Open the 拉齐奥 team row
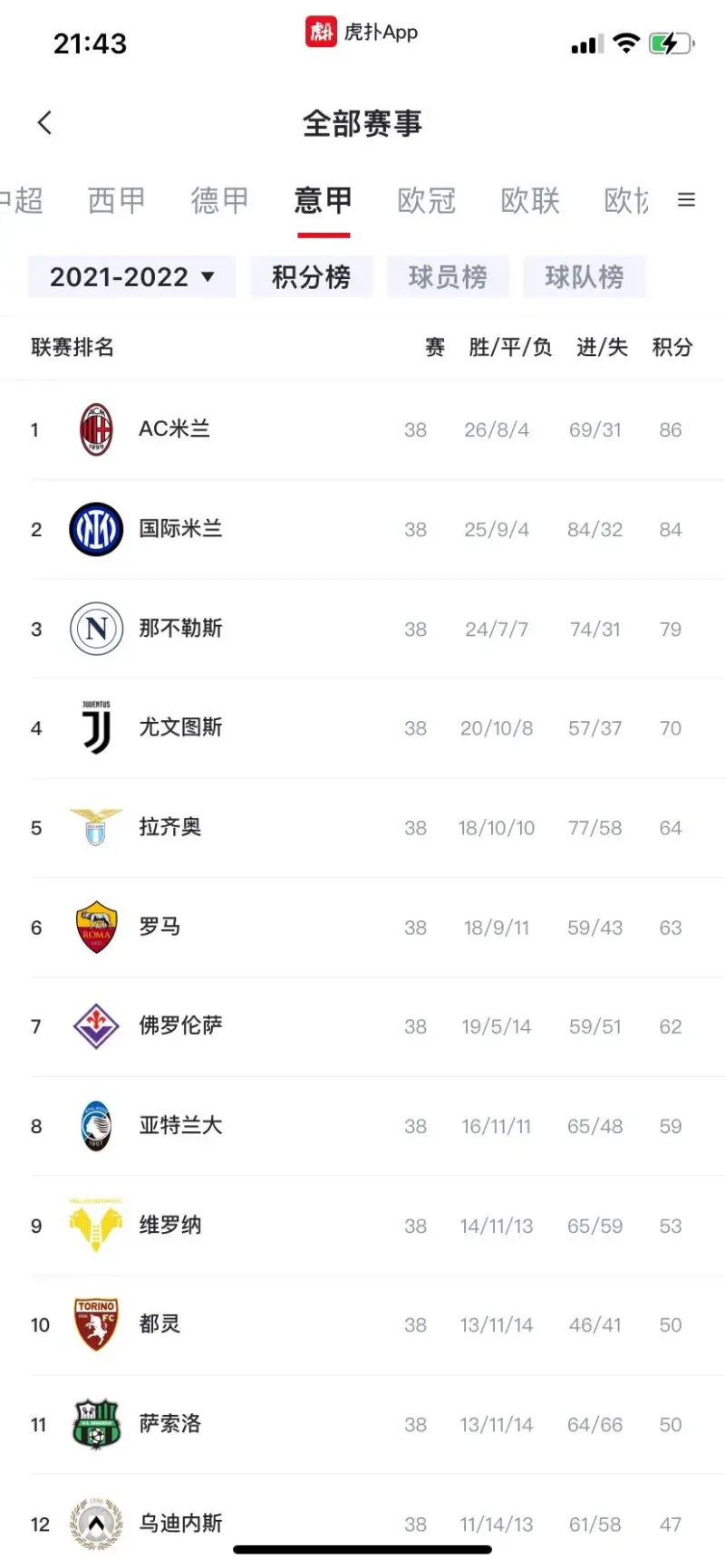 pos(362,828)
